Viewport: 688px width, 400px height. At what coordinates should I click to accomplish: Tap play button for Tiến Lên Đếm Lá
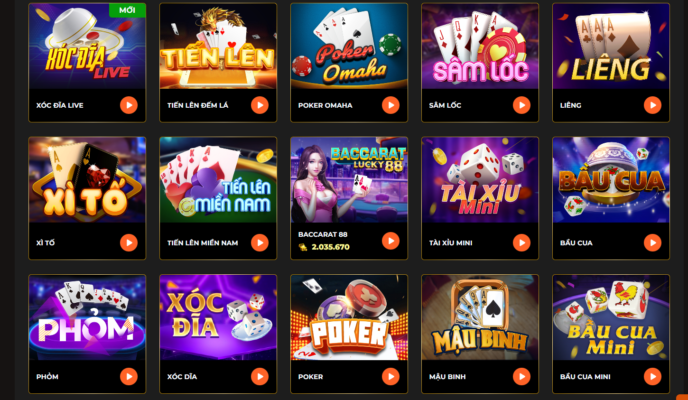pos(259,104)
